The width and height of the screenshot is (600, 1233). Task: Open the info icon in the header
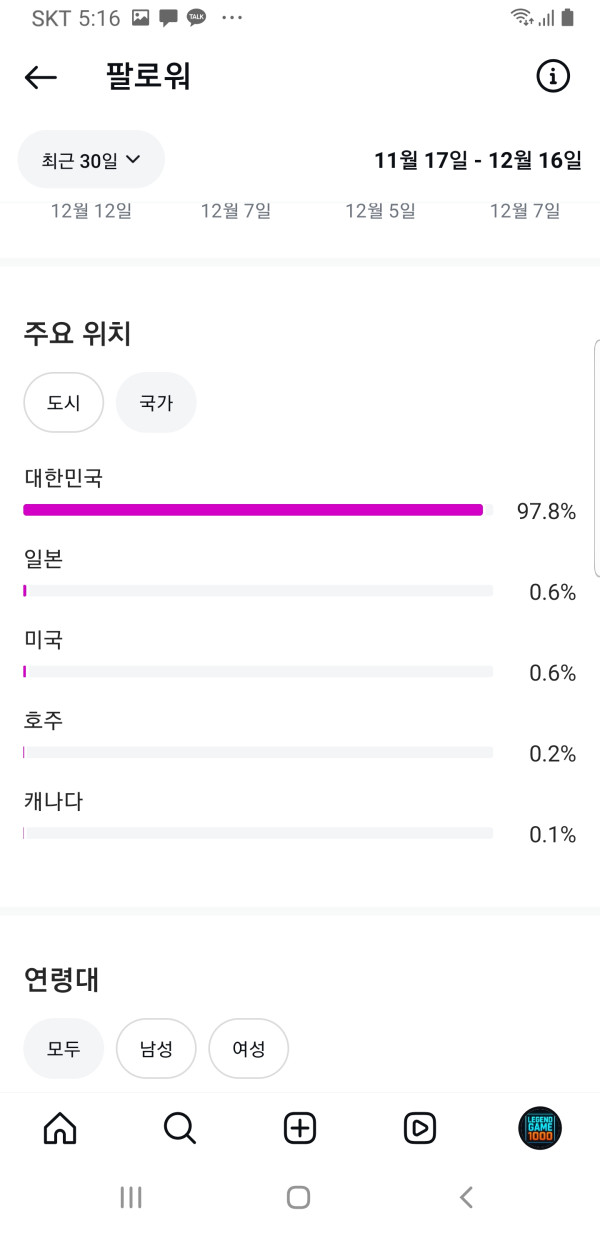[553, 76]
